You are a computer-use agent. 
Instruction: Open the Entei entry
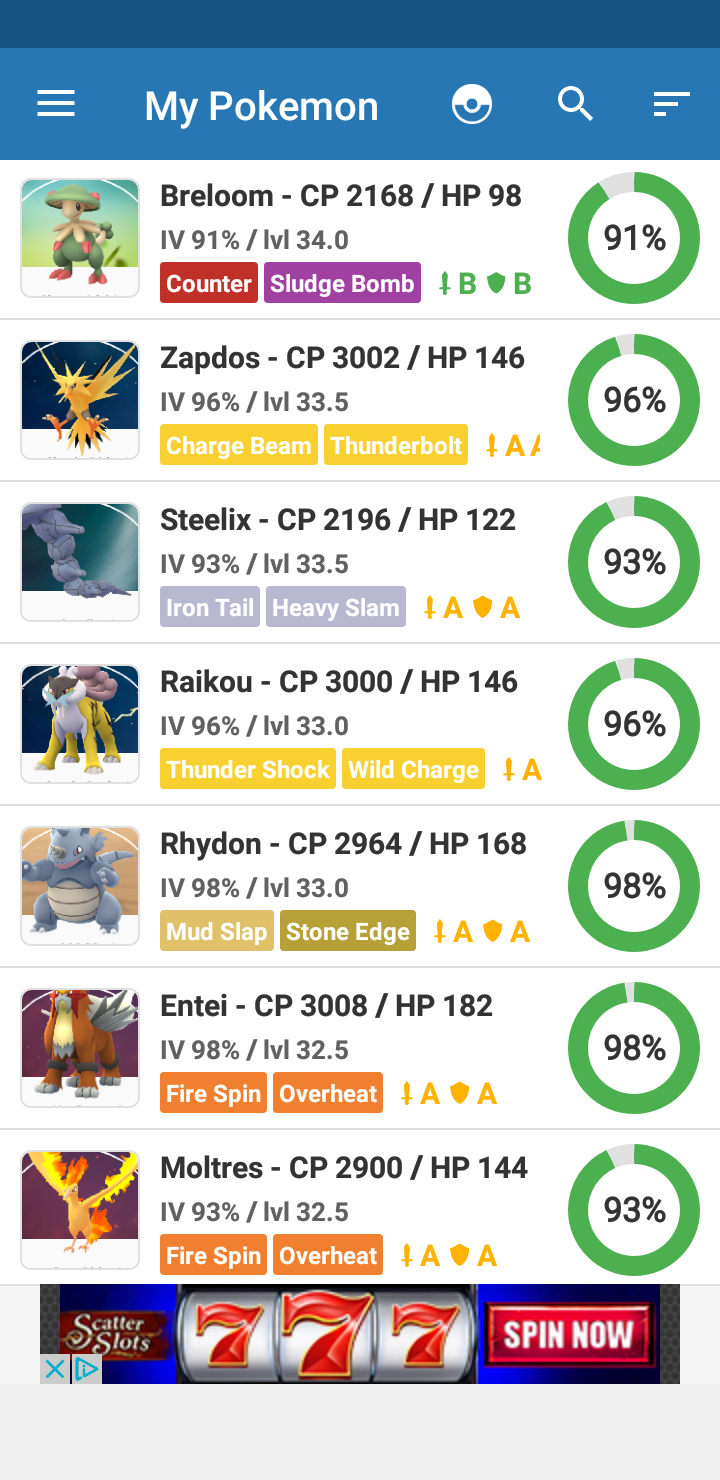click(x=360, y=1049)
